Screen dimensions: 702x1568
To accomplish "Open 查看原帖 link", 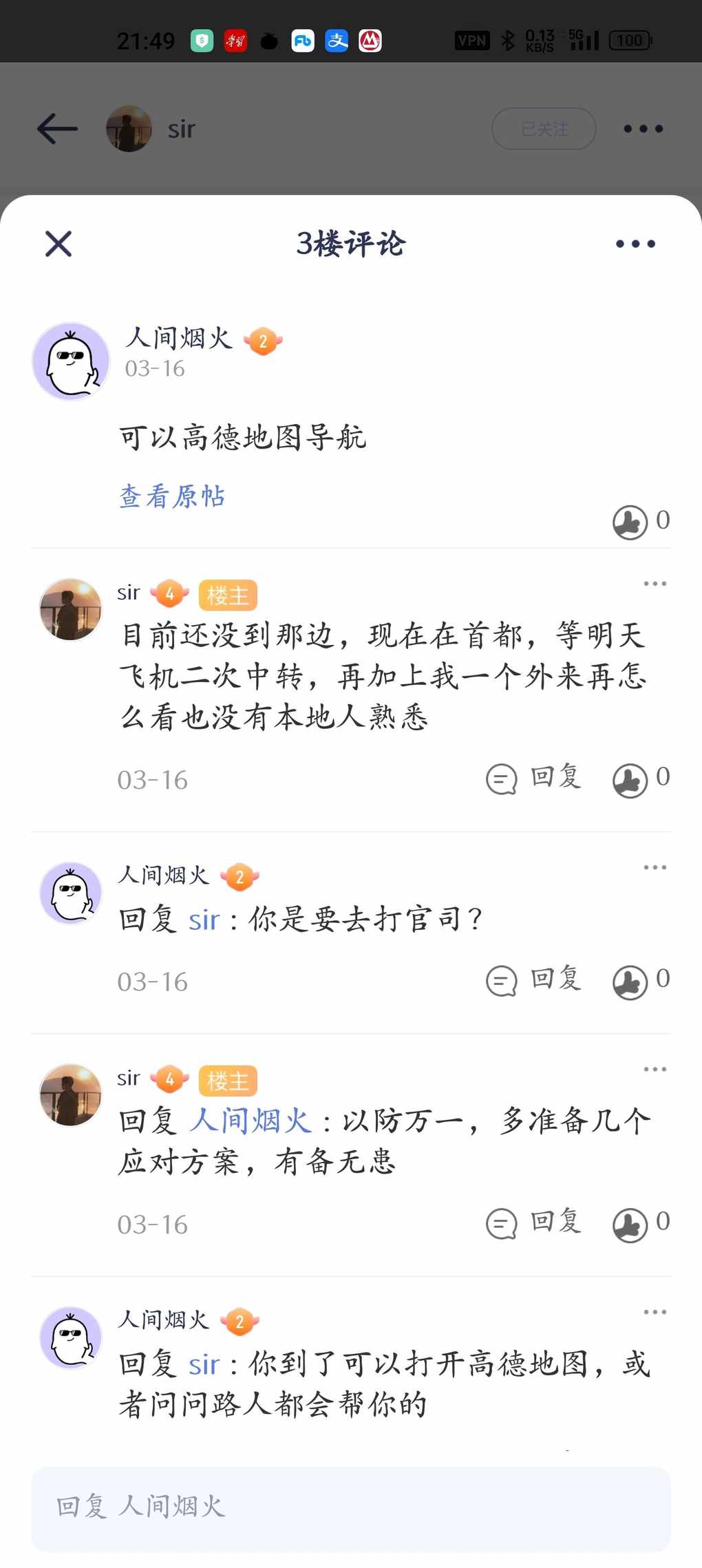I will click(172, 496).
